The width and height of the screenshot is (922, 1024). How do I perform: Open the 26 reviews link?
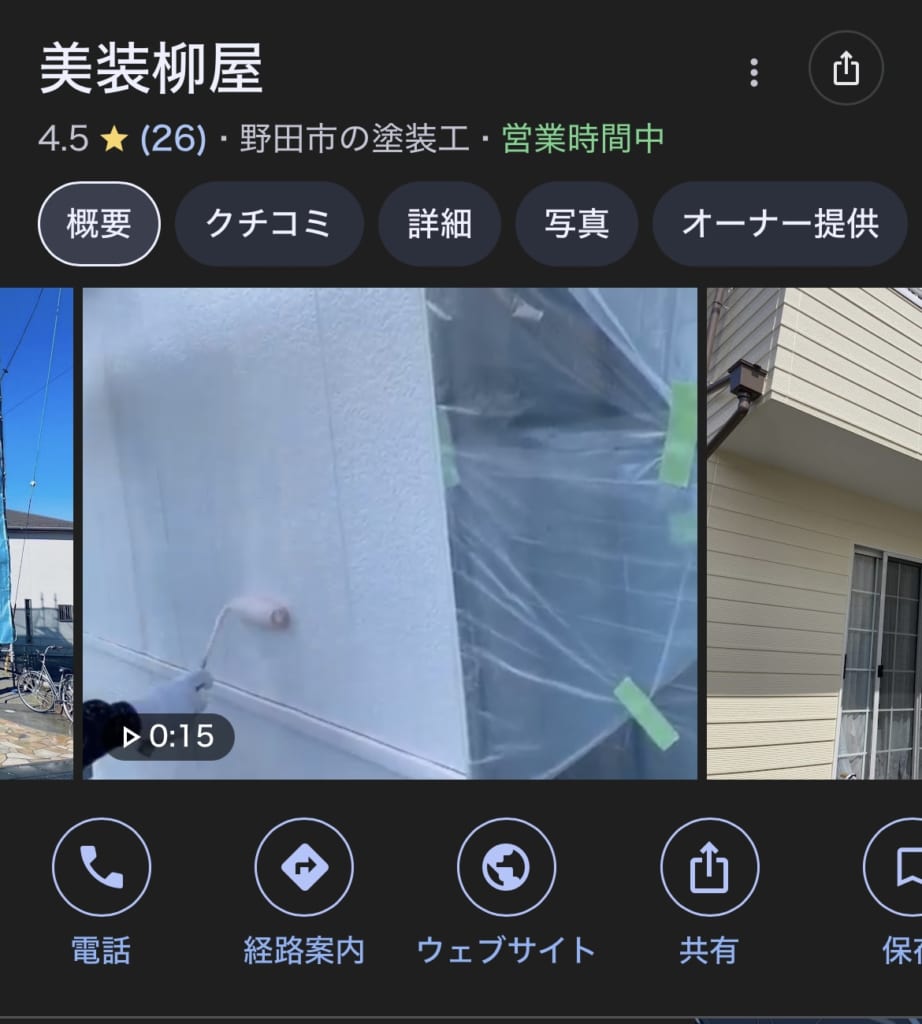pyautogui.click(x=173, y=139)
